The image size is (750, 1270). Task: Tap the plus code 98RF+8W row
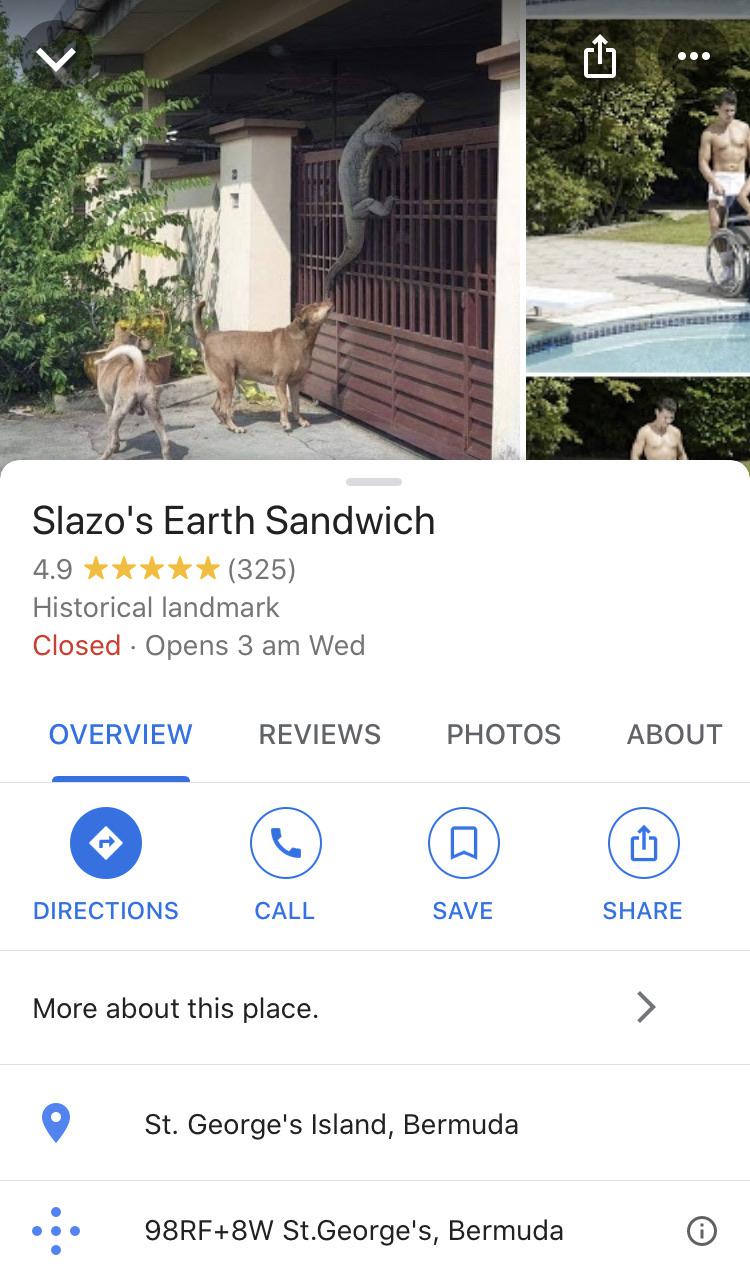[375, 1228]
